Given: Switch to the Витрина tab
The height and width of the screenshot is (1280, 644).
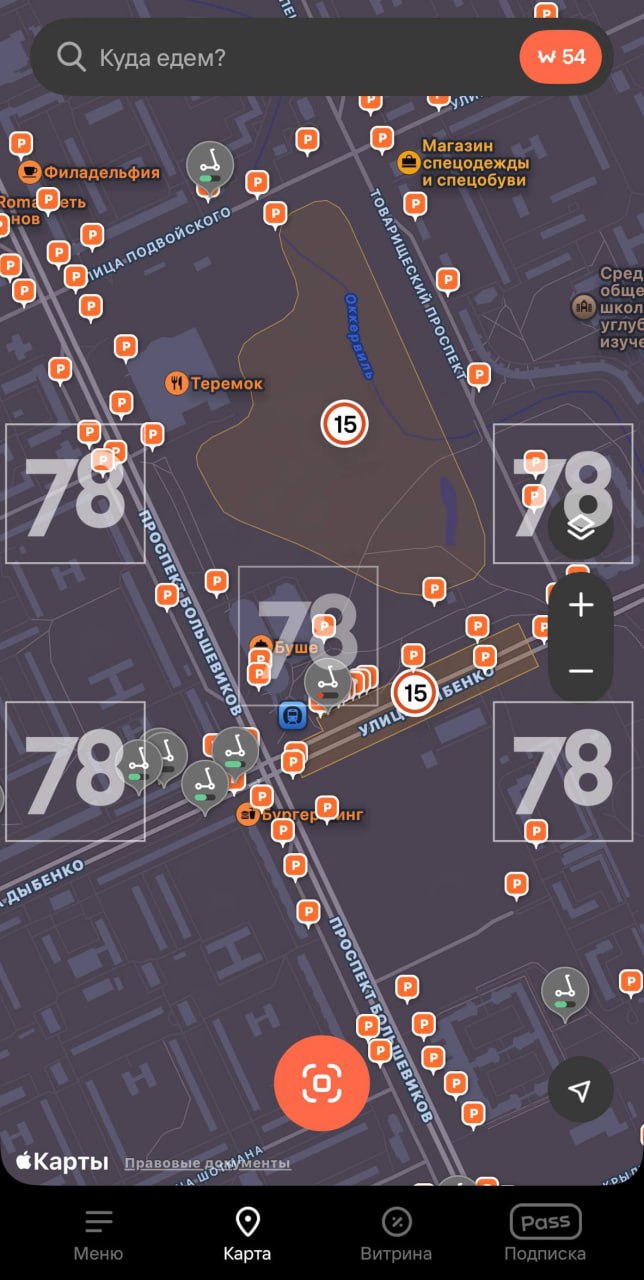Looking at the screenshot, I should coord(396,1233).
